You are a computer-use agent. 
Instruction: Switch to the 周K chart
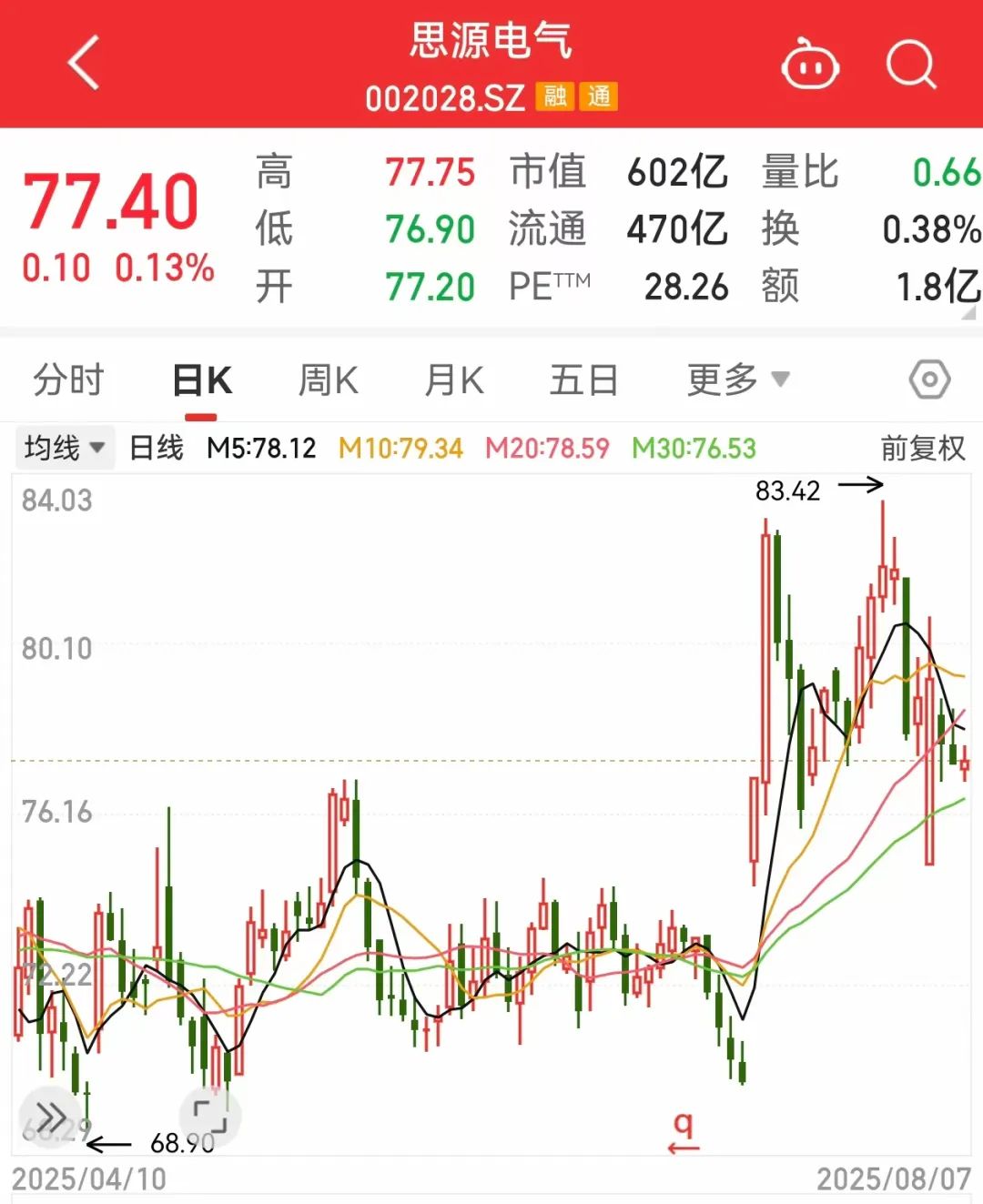pos(329,379)
